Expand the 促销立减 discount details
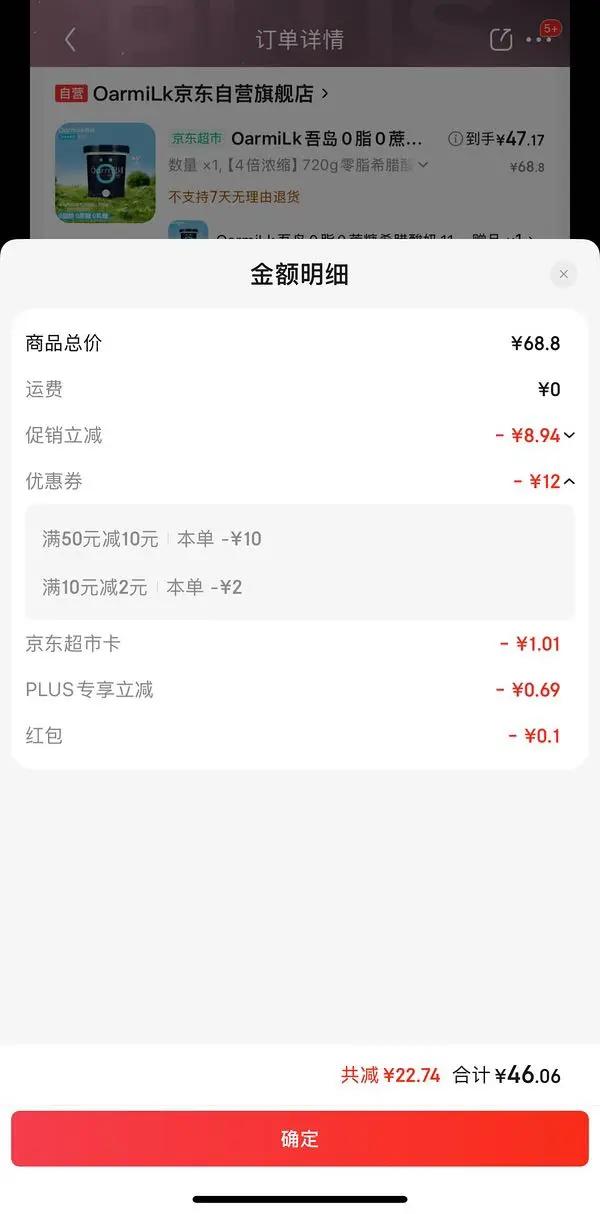This screenshot has height=1214, width=600. [x=569, y=435]
